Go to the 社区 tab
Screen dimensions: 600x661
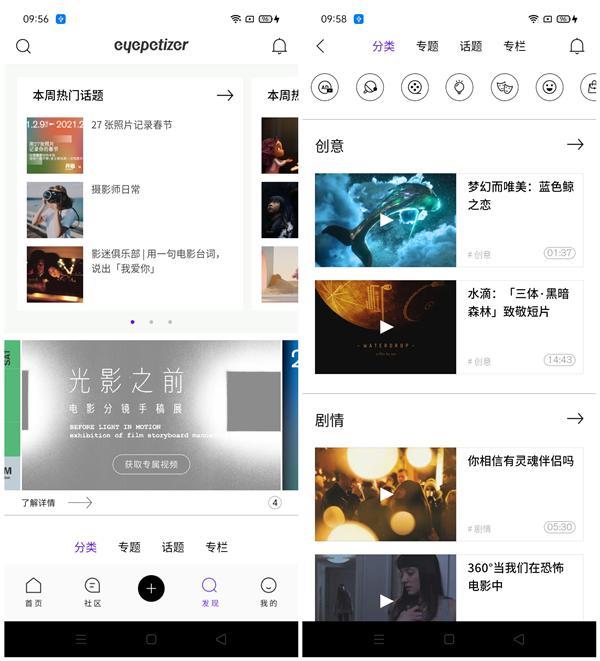click(x=92, y=592)
